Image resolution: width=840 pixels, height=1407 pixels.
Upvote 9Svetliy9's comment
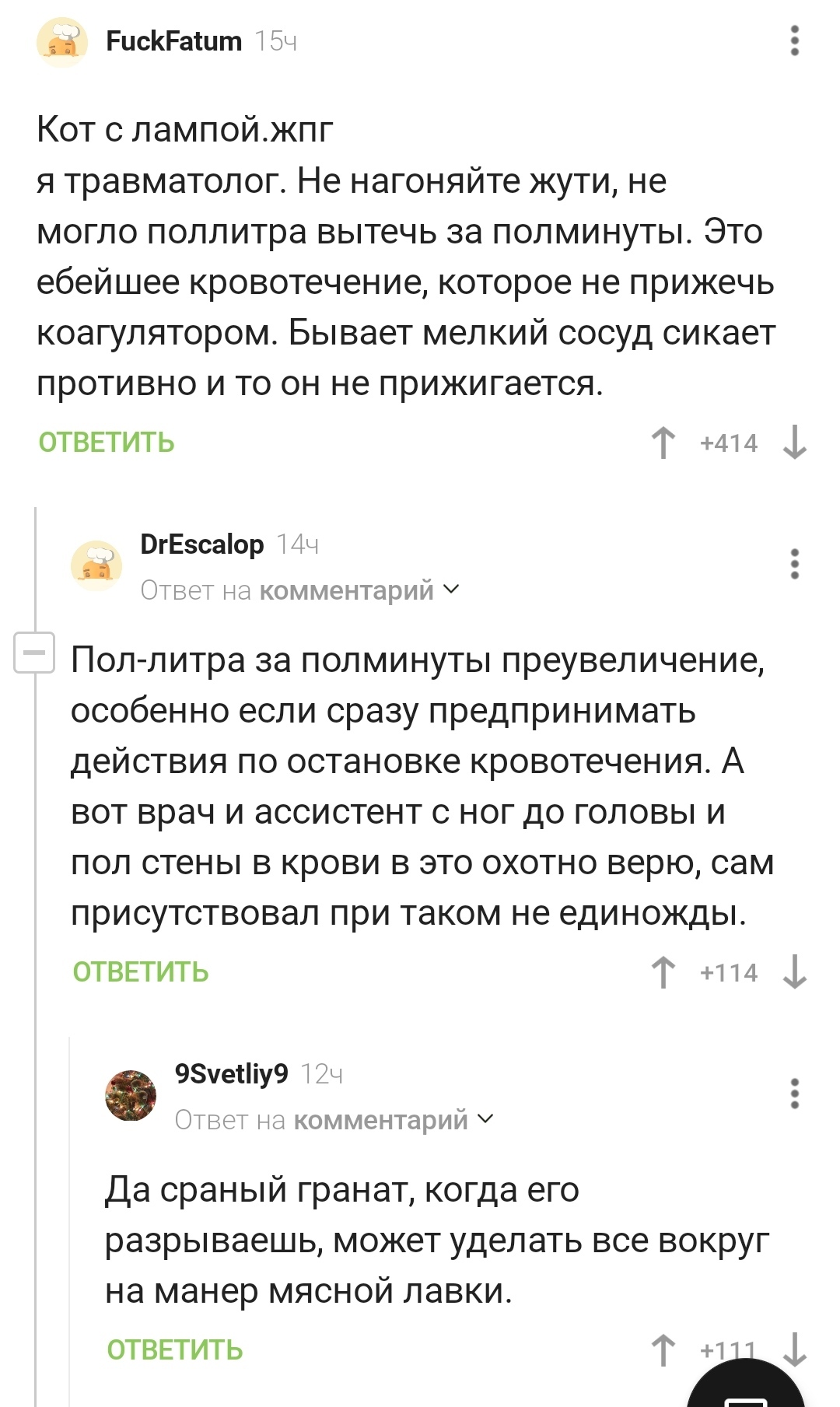663,1350
